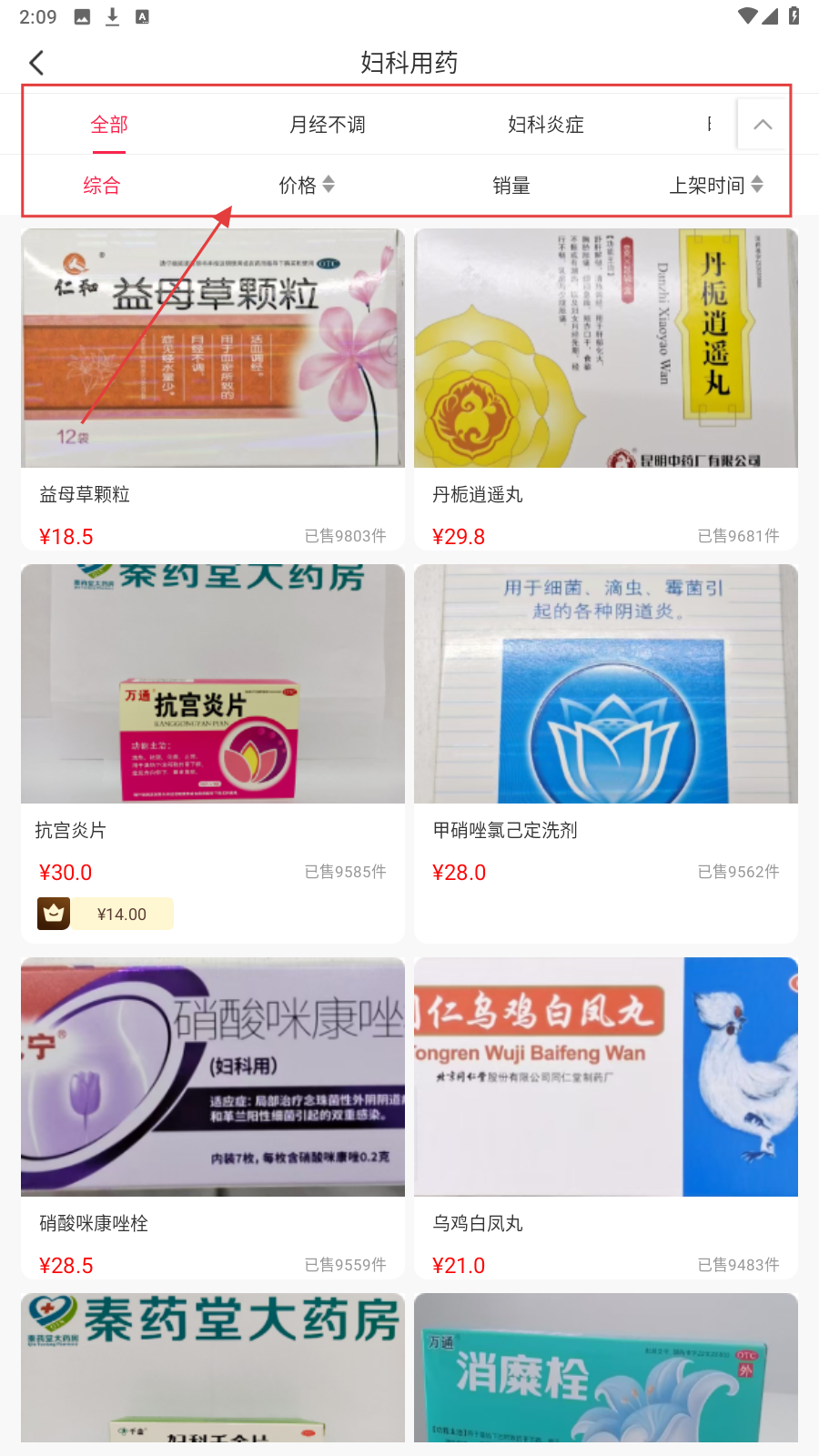Sort products by 上架时间

[716, 186]
